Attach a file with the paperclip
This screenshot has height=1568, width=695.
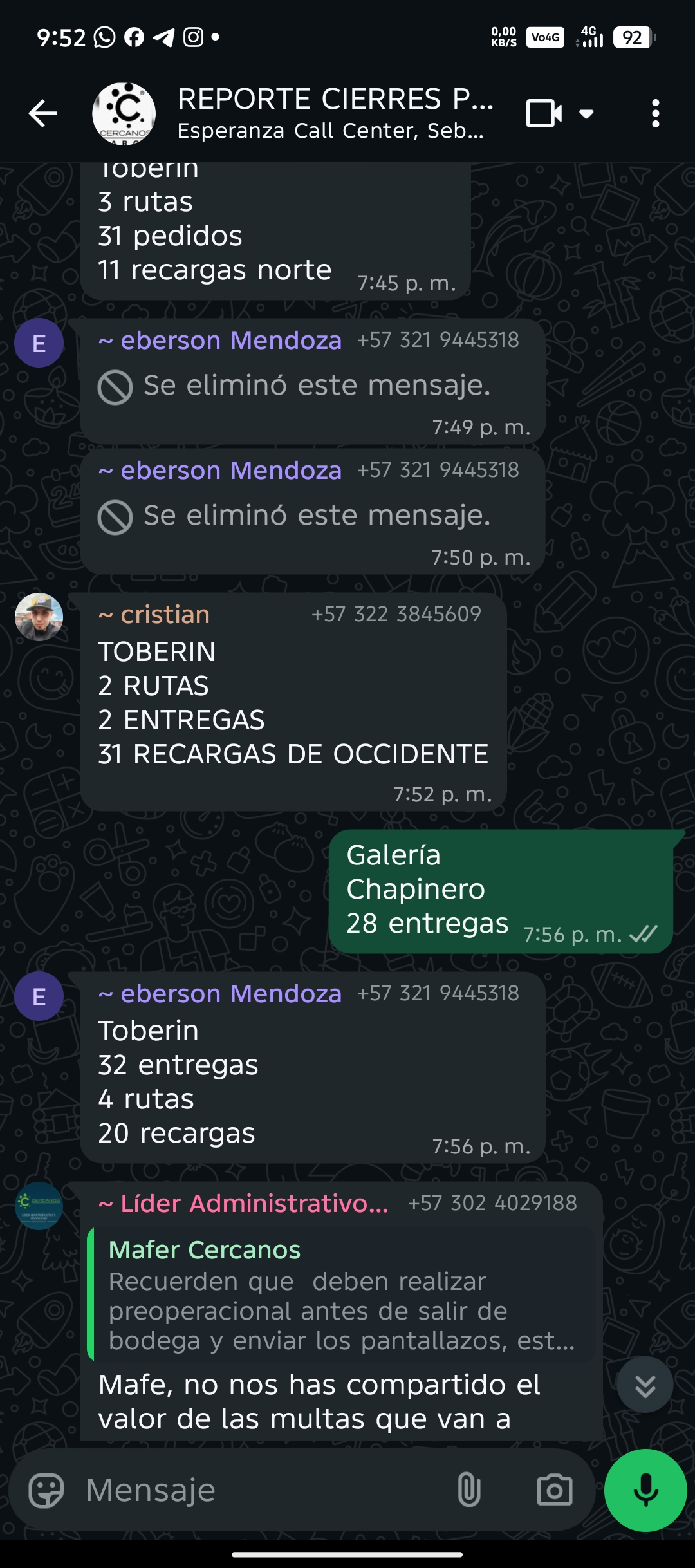coord(468,1489)
